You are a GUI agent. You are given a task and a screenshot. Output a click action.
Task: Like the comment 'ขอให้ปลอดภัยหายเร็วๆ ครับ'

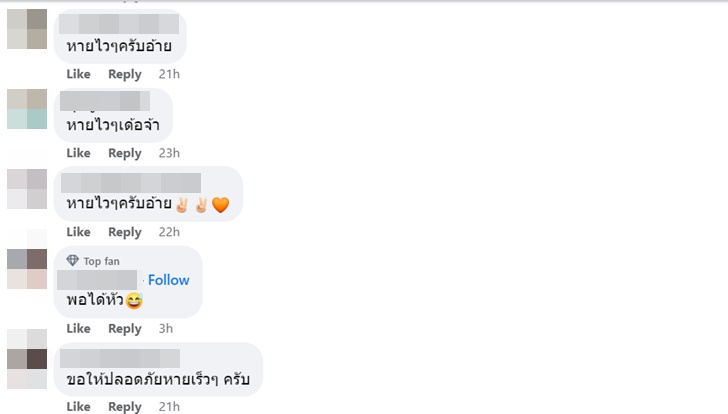[78, 407]
